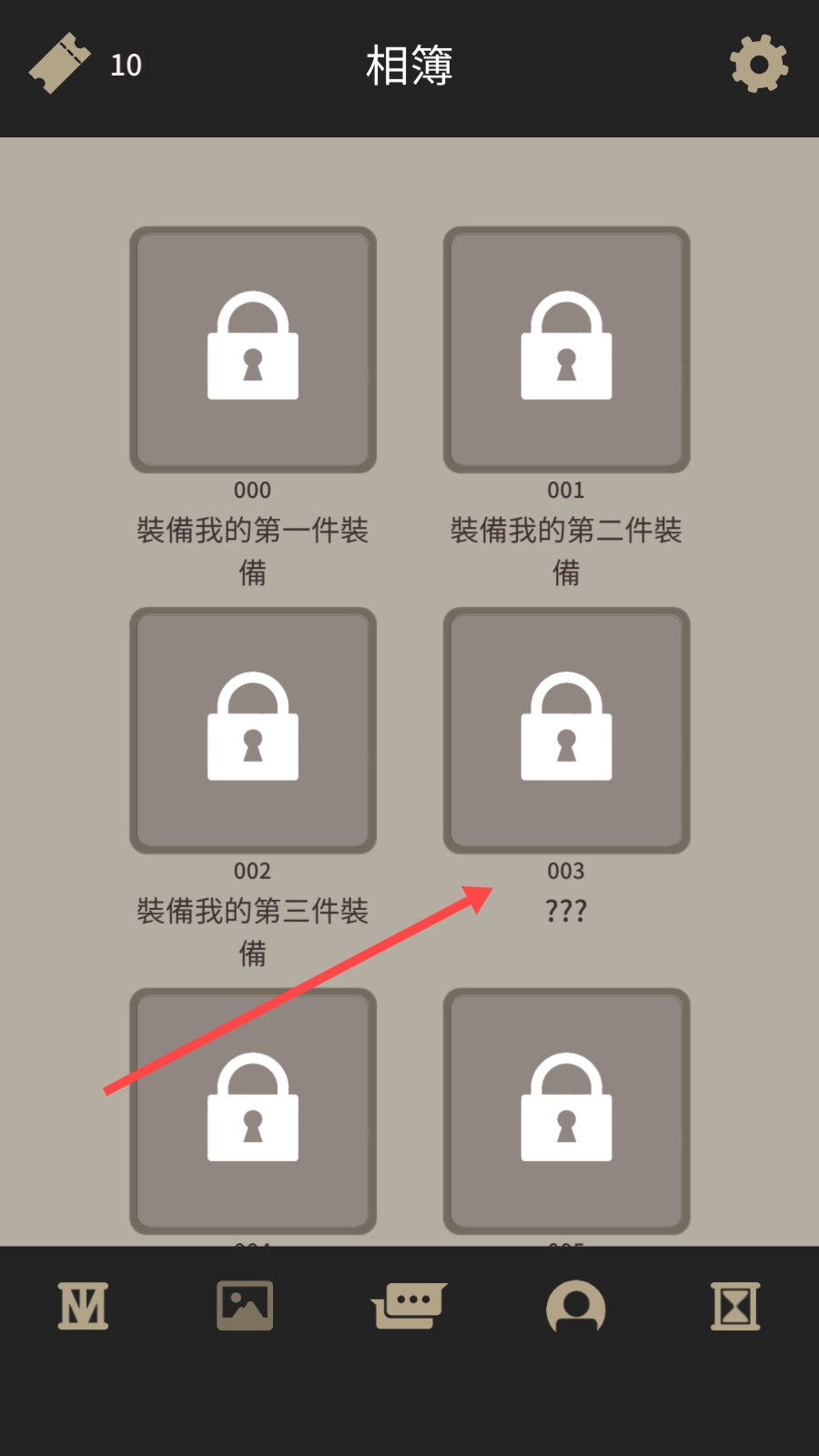Image resolution: width=819 pixels, height=1456 pixels.
Task: Open locked album photo 000
Action: (253, 349)
